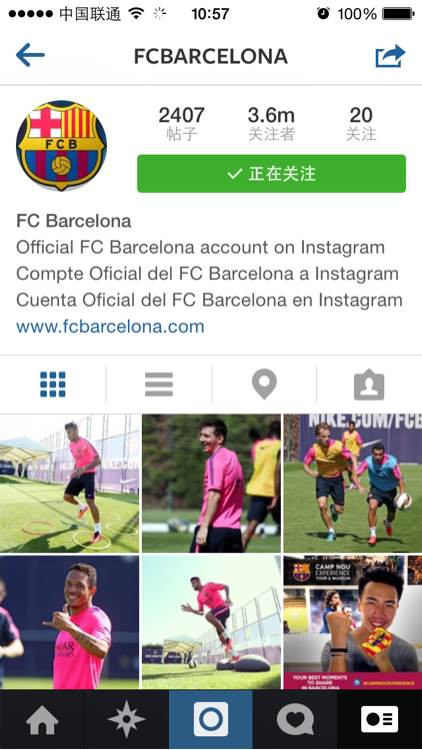
Task: Switch to the grid view tab
Action: 53,384
